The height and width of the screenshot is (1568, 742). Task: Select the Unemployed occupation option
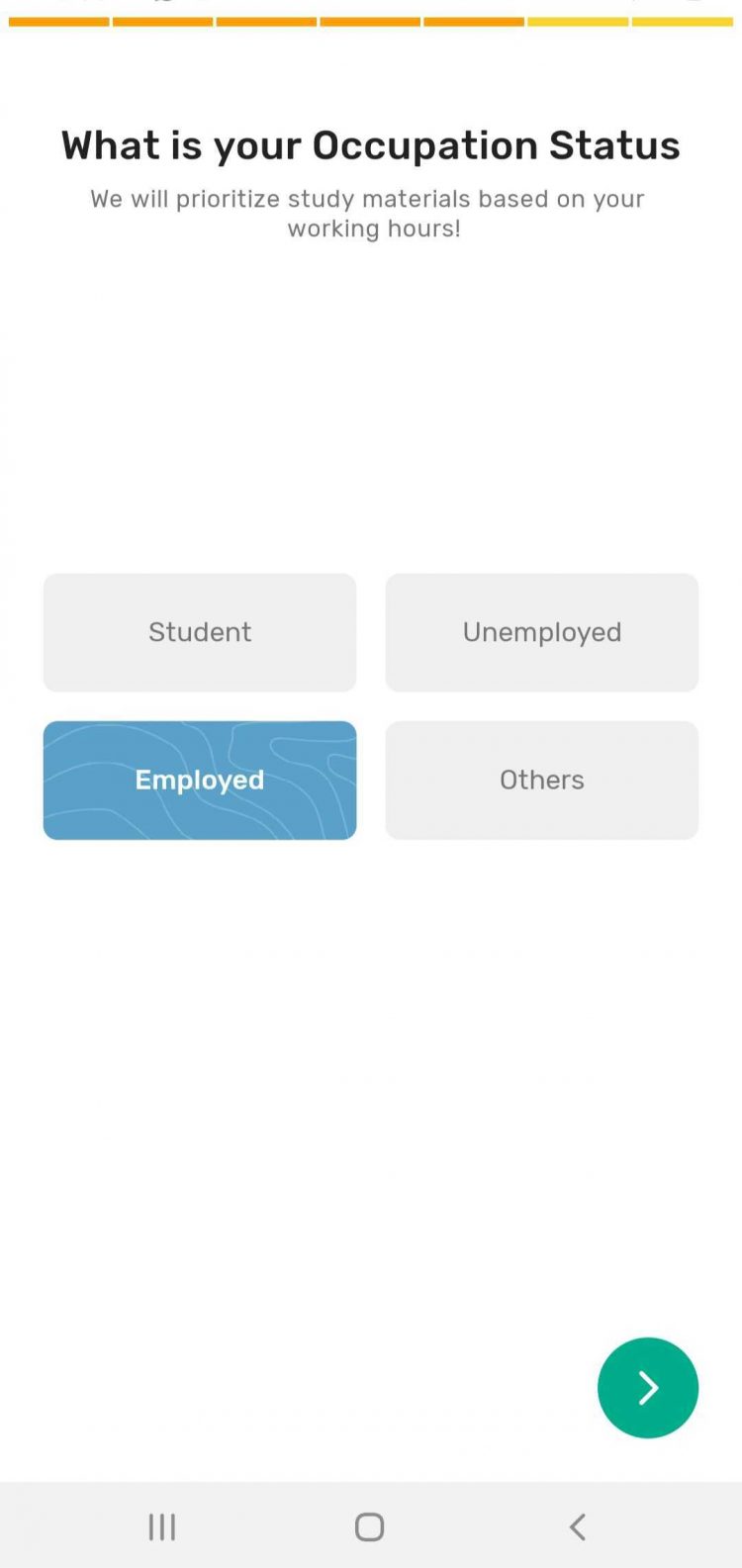pos(542,632)
